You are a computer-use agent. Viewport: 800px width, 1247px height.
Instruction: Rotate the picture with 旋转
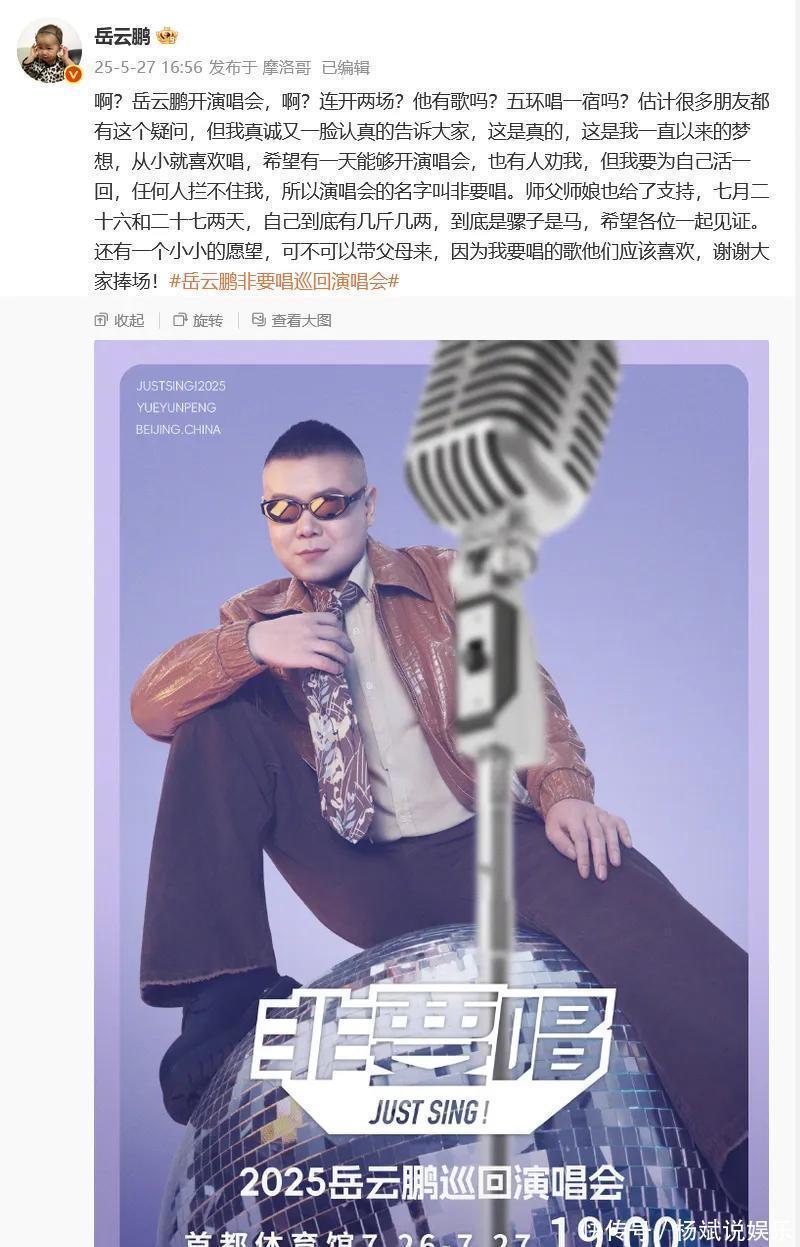click(x=198, y=320)
